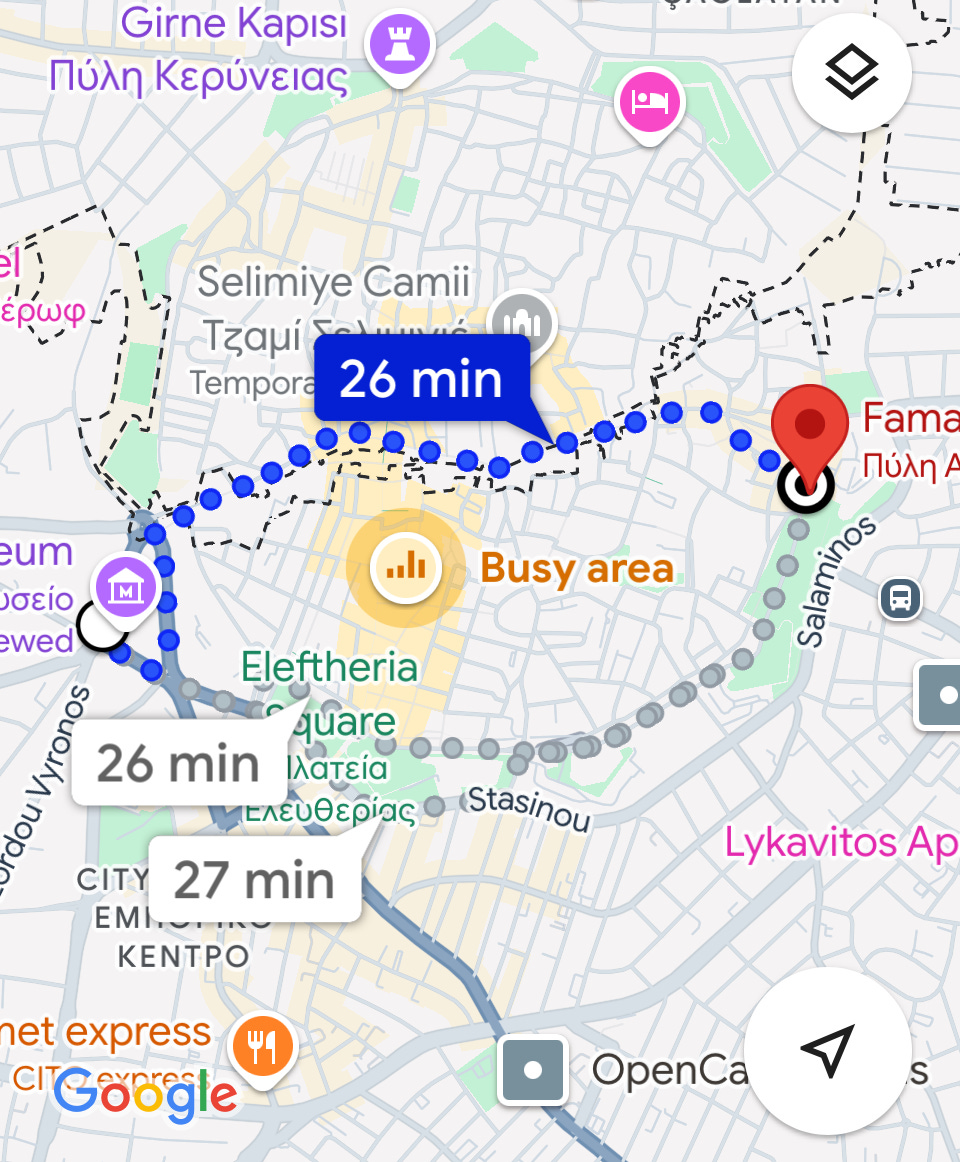The image size is (960, 1162).
Task: Open the OpenCa parking marker
Action: tap(533, 1071)
